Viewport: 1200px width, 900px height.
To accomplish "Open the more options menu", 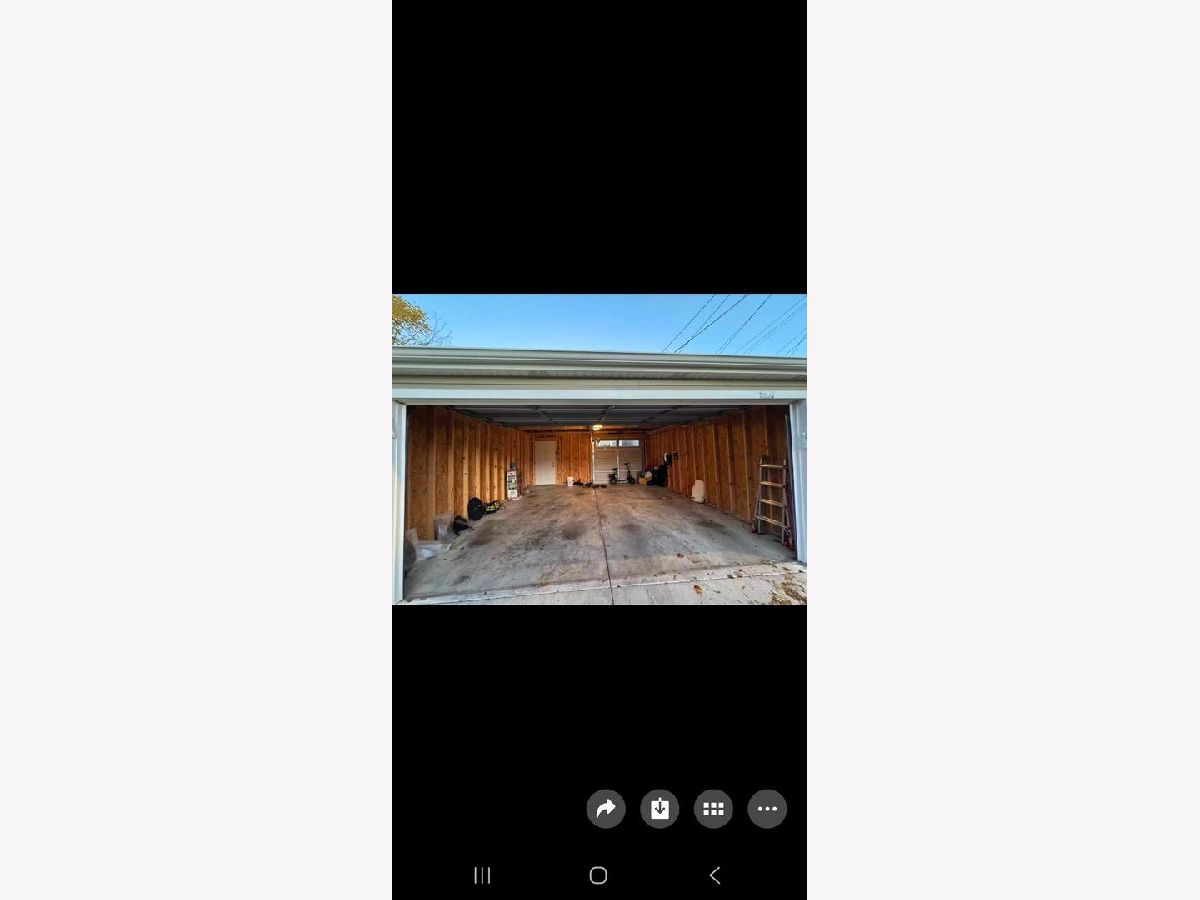I will (x=767, y=809).
